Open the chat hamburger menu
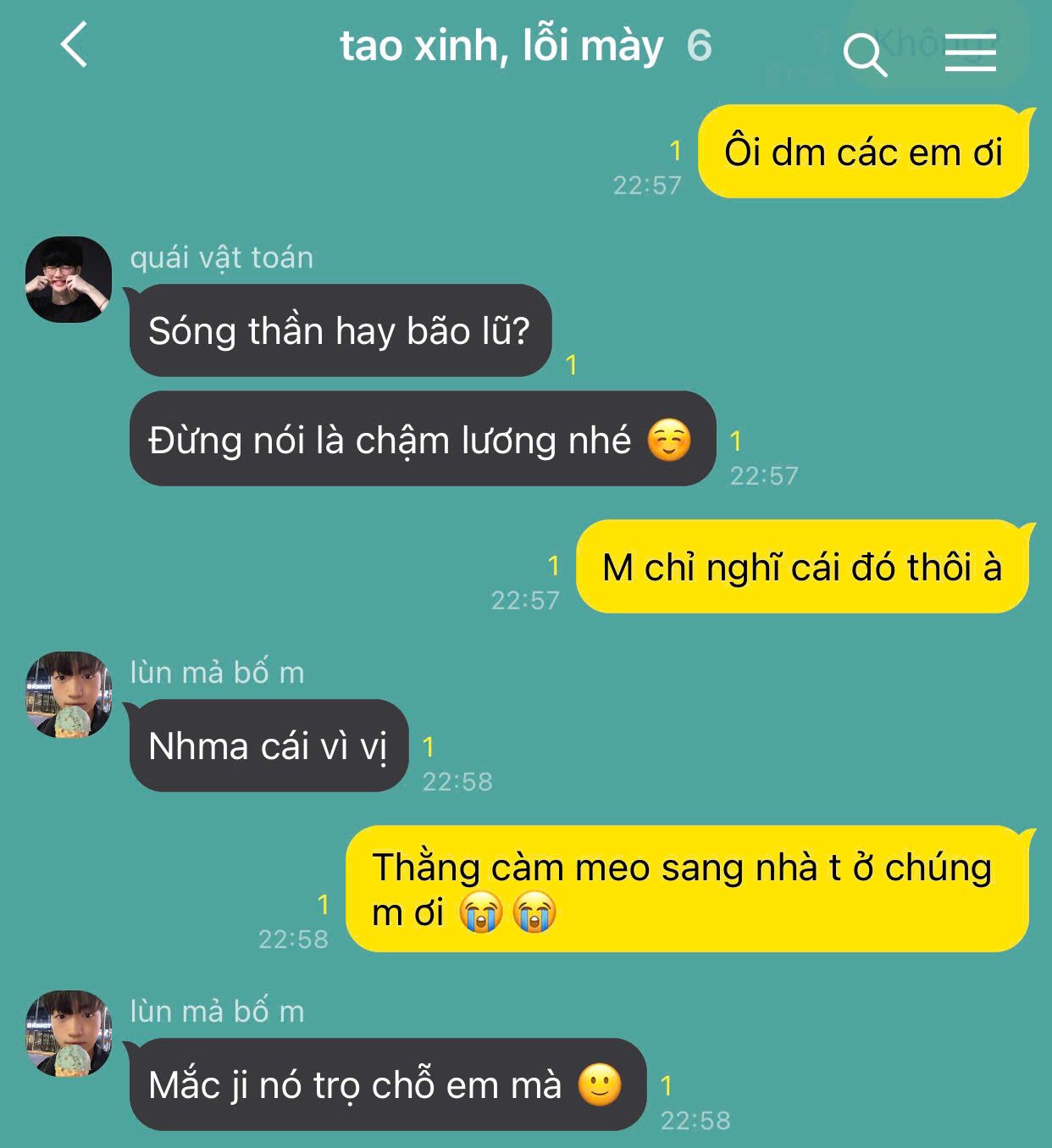The width and height of the screenshot is (1052, 1148). click(x=970, y=53)
